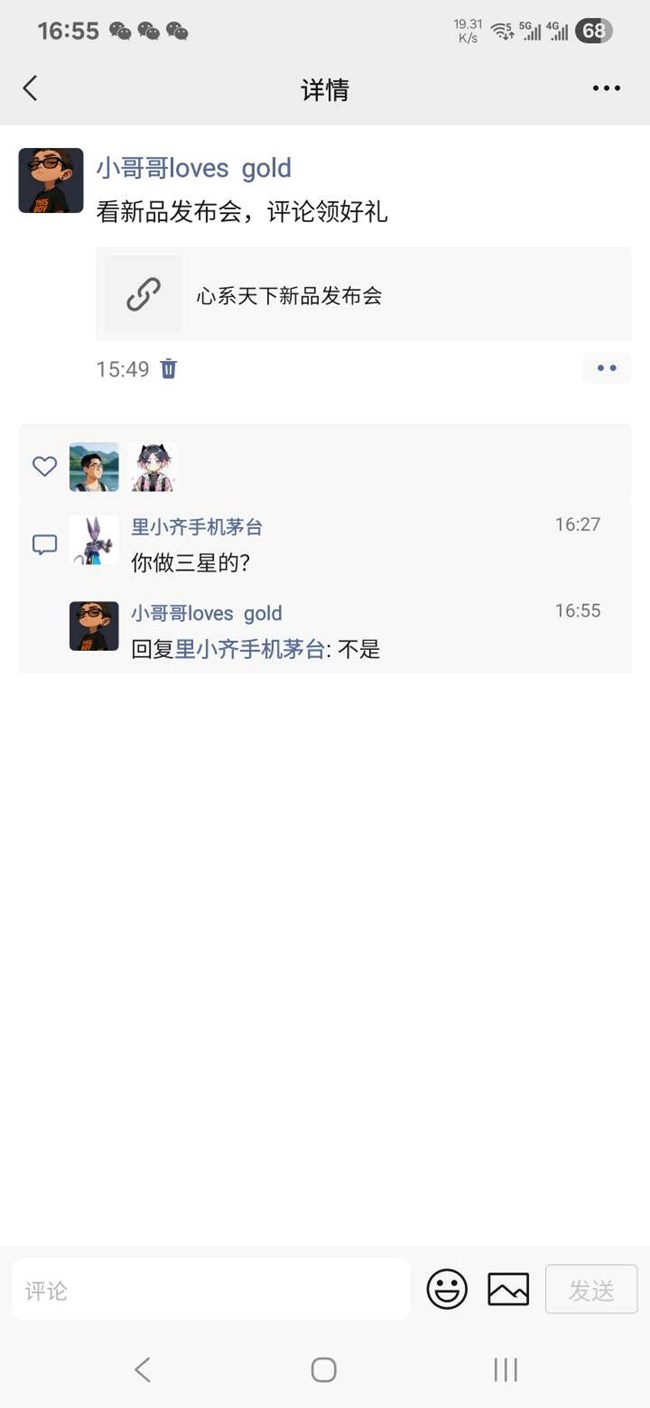Go back from the 详情 page
Screen dimensions: 650x1408
[x=30, y=89]
